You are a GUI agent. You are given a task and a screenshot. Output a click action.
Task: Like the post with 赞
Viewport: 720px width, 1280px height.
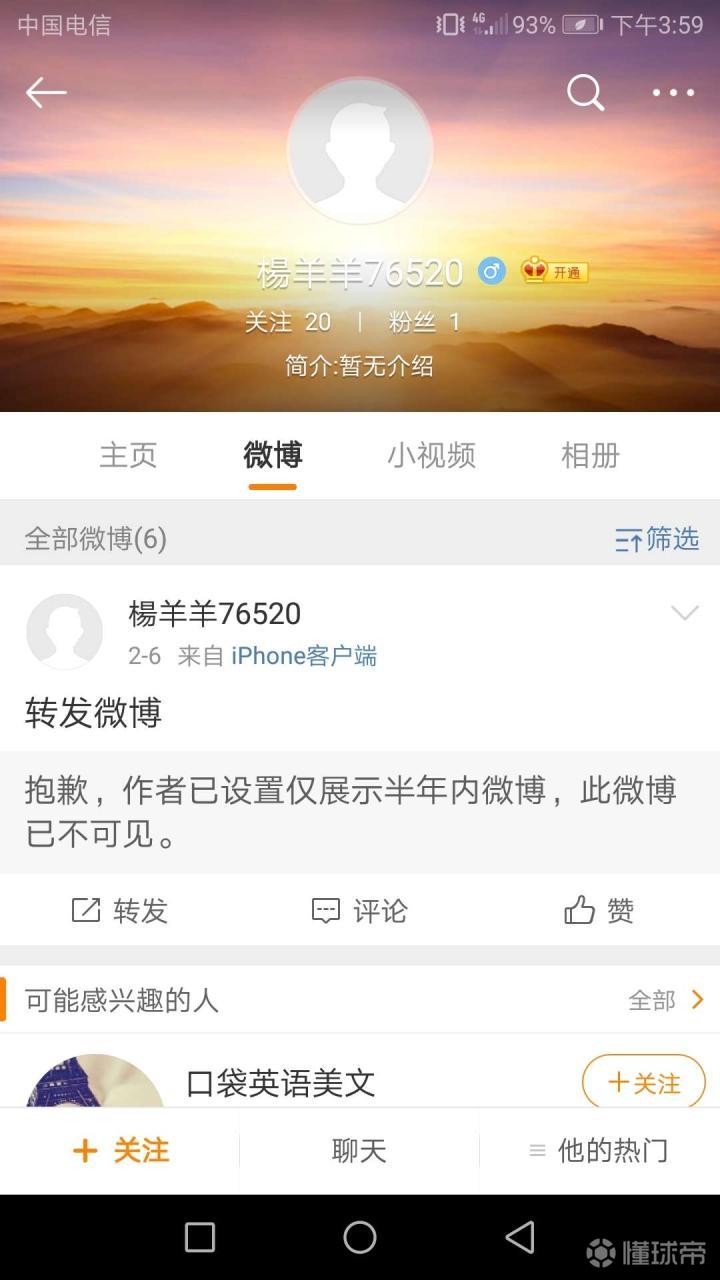point(600,910)
